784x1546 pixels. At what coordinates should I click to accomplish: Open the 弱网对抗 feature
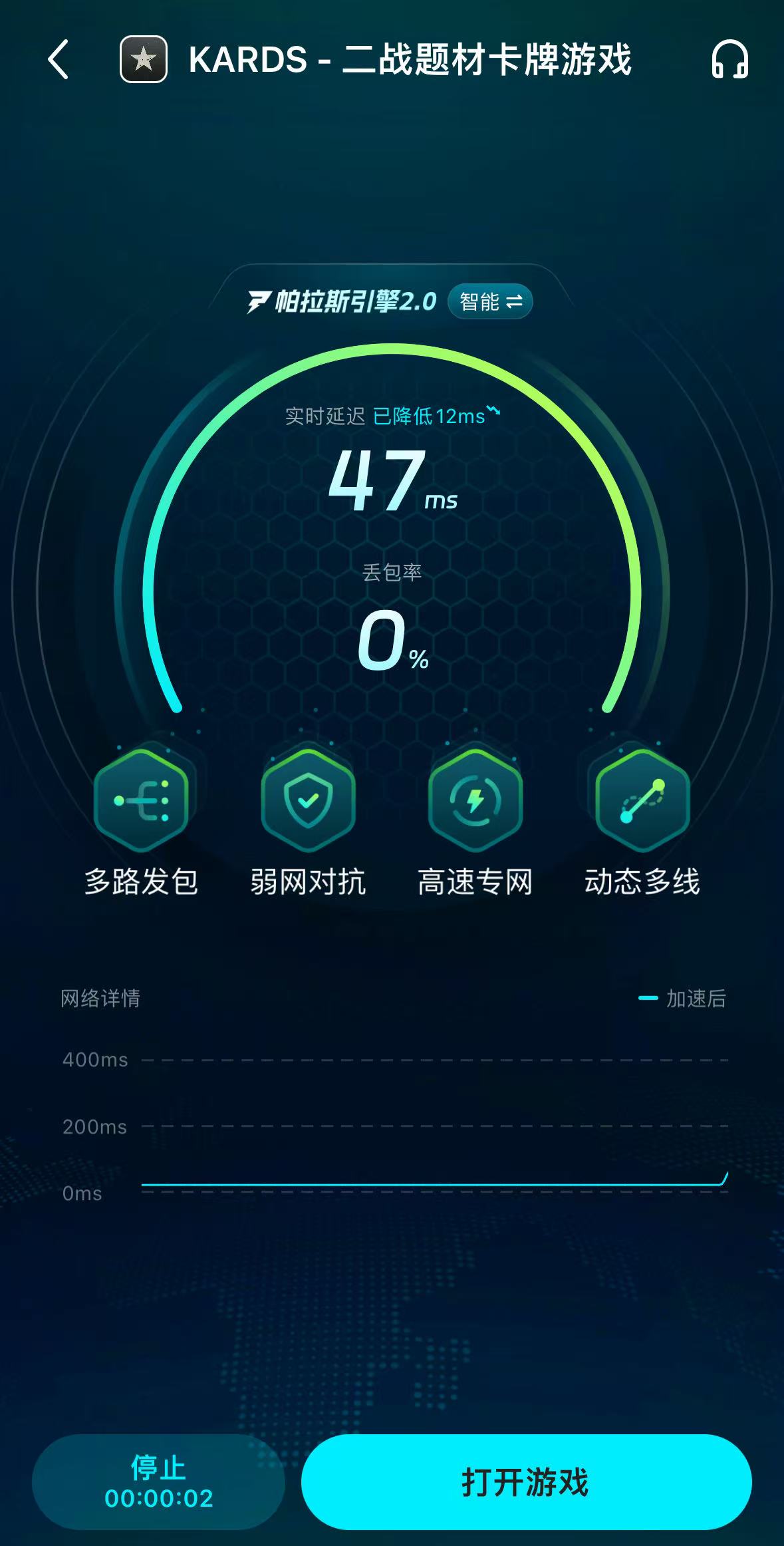(308, 821)
